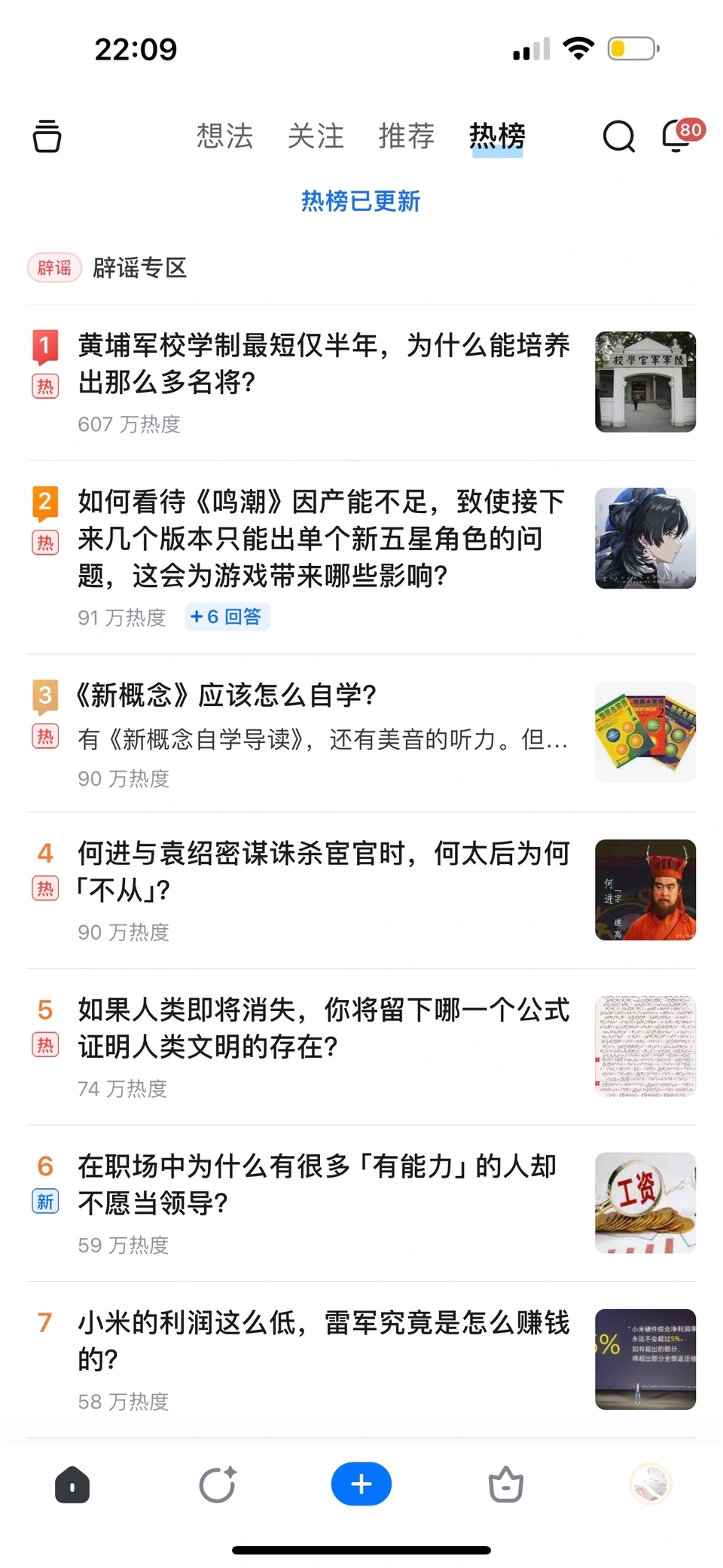Open the 辟谣专区 section

click(139, 267)
